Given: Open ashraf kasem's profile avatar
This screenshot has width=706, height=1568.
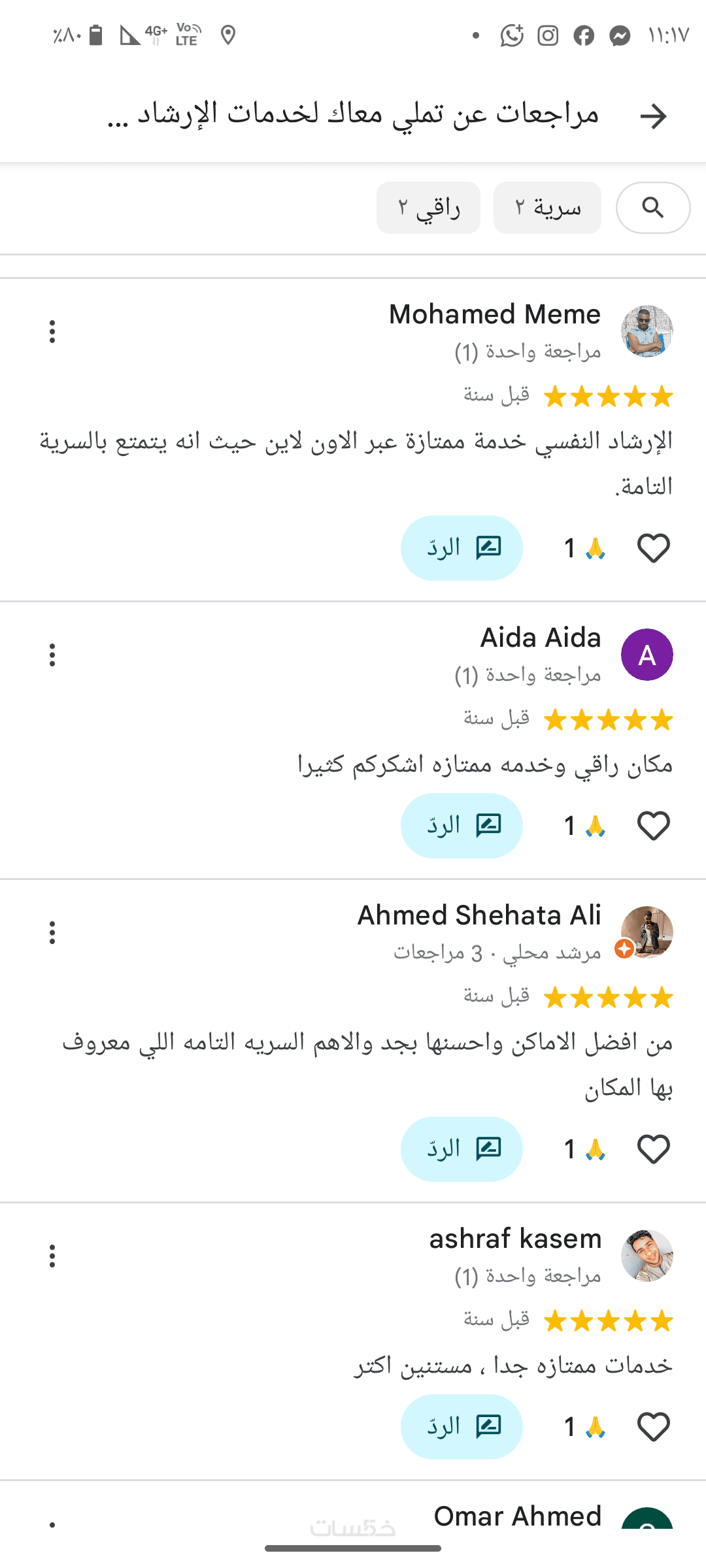Looking at the screenshot, I should [x=647, y=1256].
